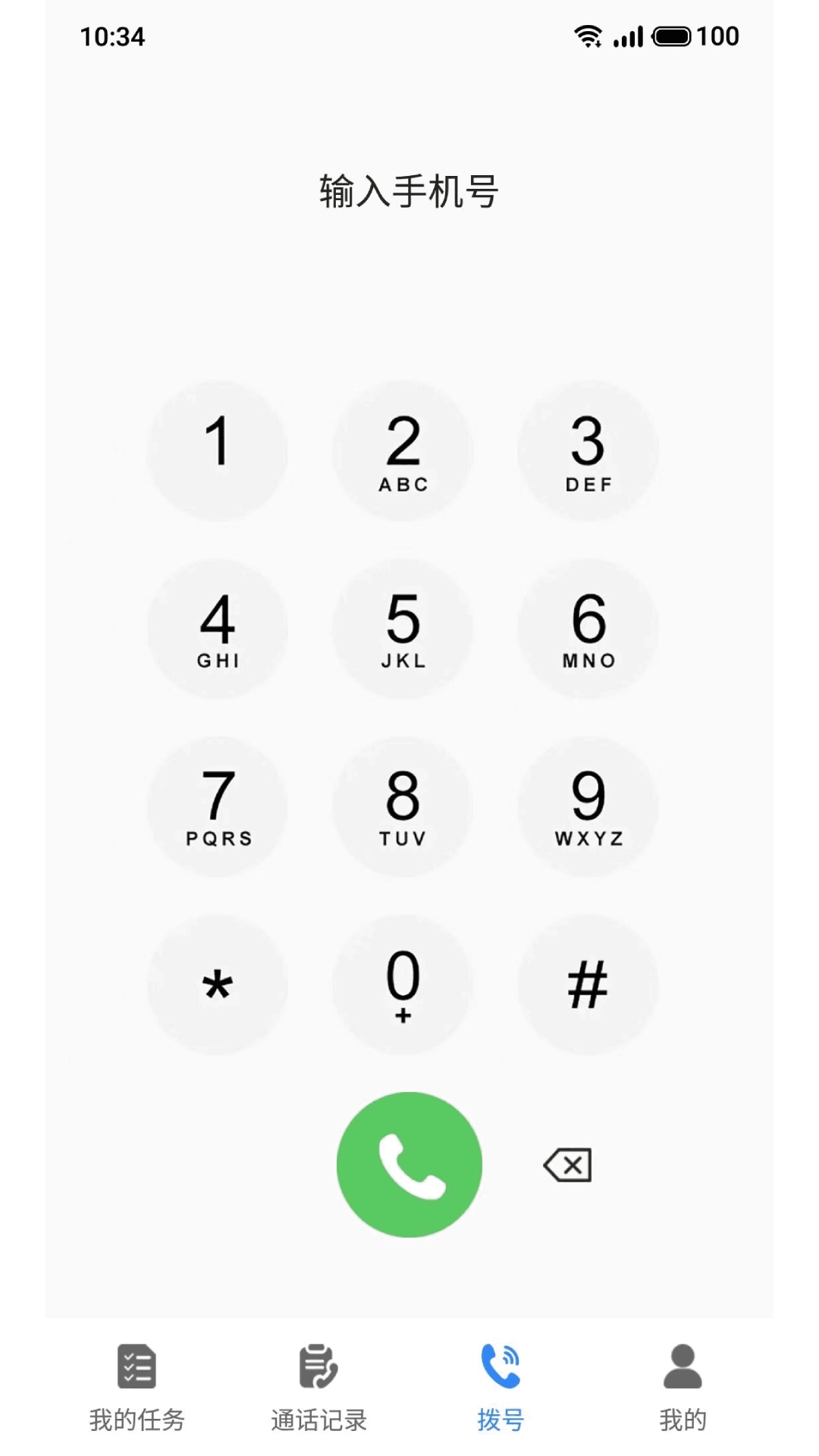This screenshot has height=1456, width=819.
Task: Tap the 3 DEF key
Action: [x=588, y=451]
